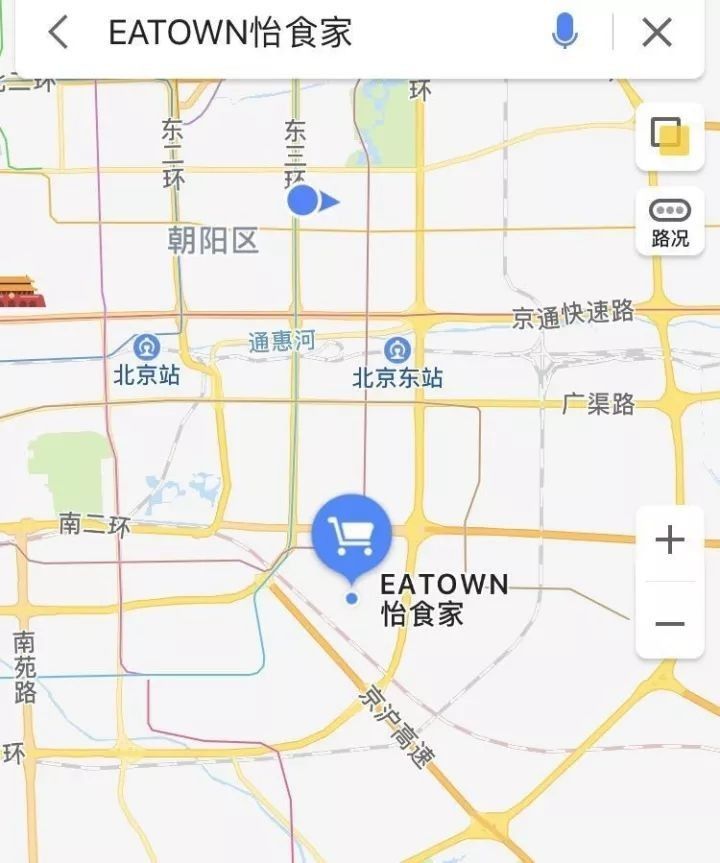720x863 pixels.
Task: Toggle the 路况 traffic overlay
Action: [669, 222]
